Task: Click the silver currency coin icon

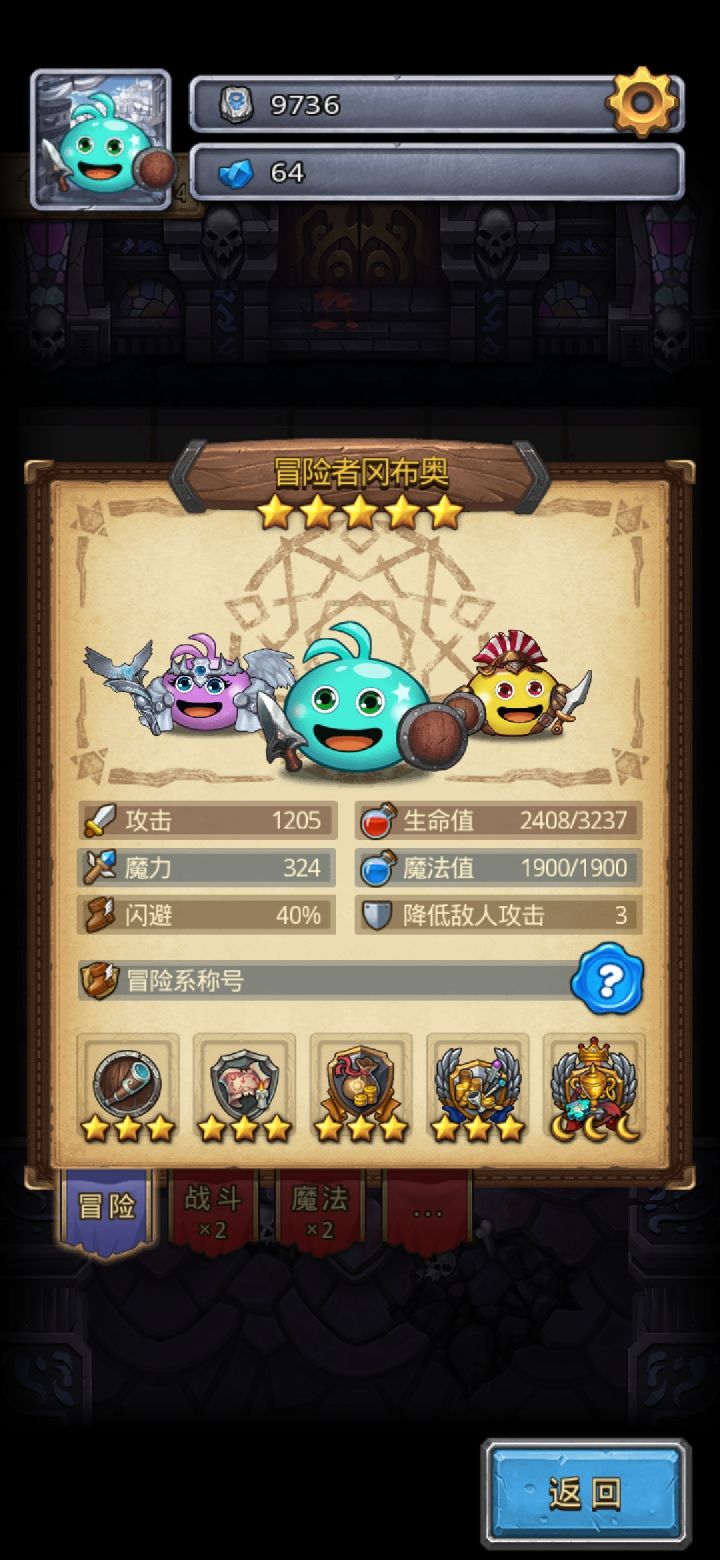Action: (235, 104)
